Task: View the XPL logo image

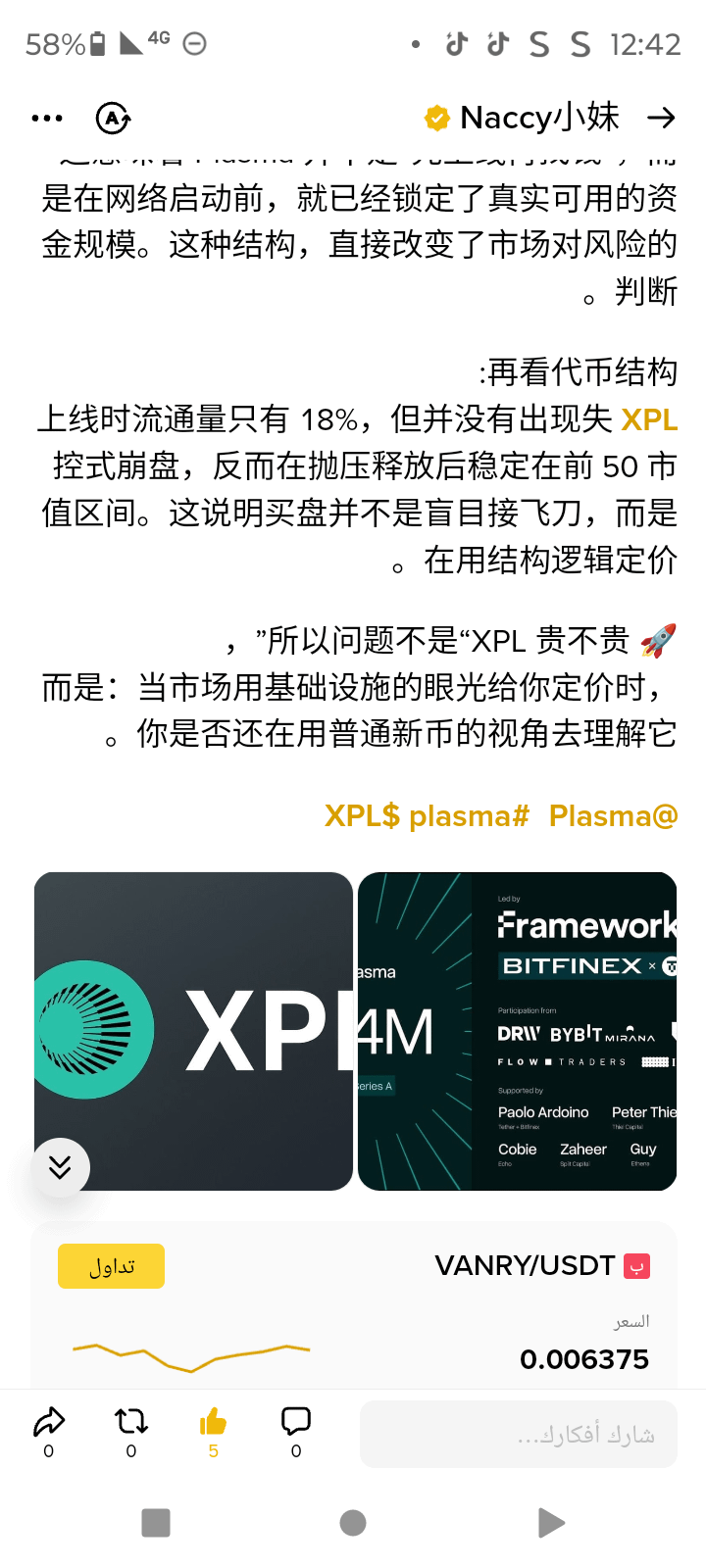Action: [x=193, y=1031]
